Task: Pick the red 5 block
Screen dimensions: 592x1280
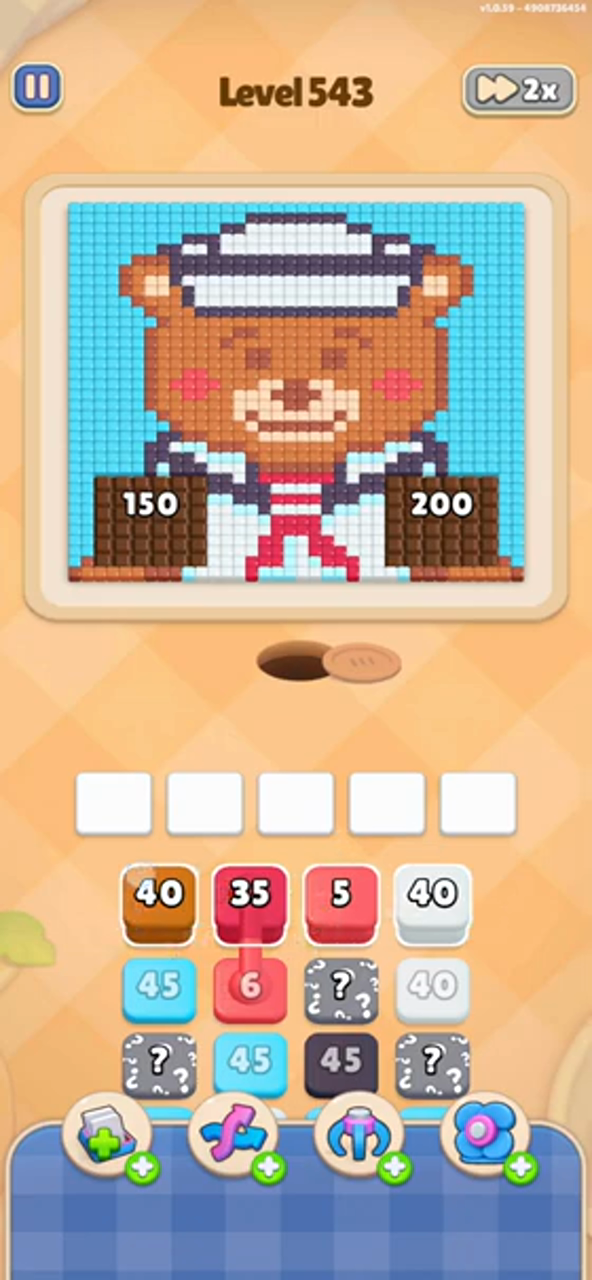Action: coord(341,903)
